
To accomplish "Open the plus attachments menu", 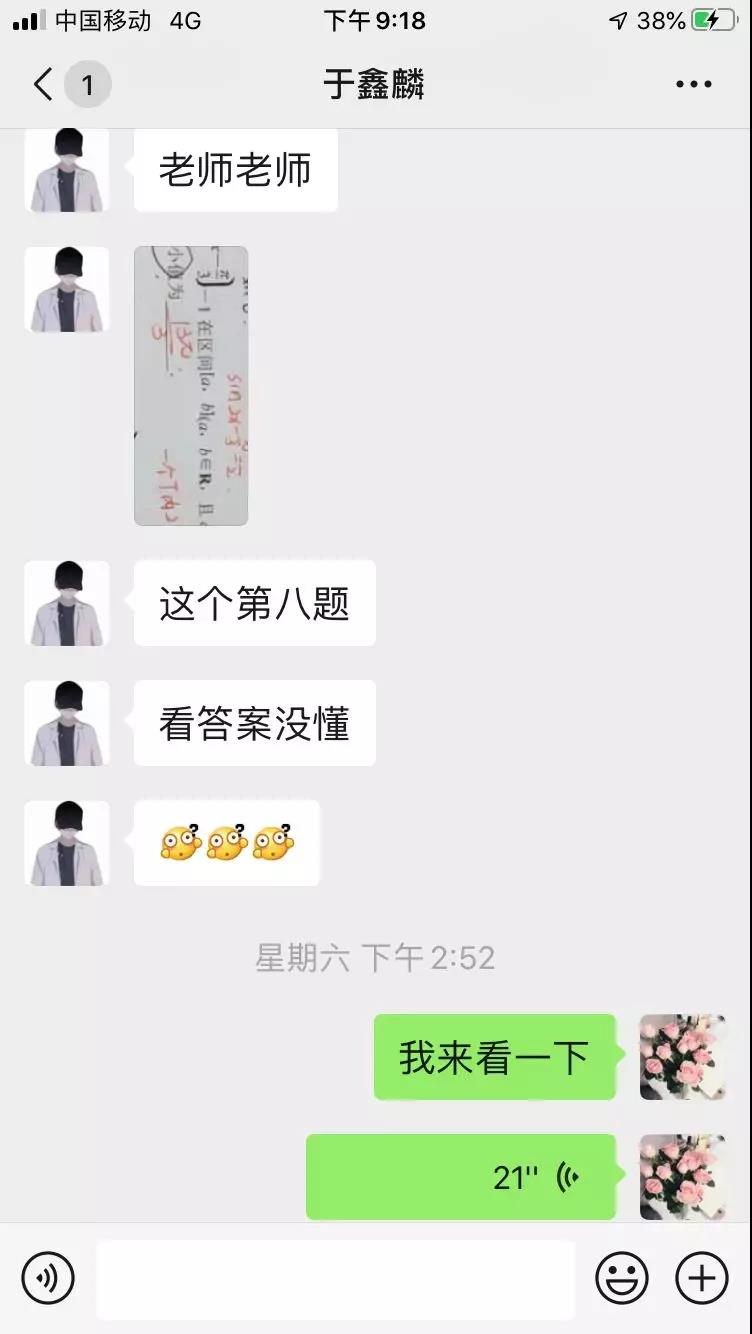I will tap(702, 1278).
